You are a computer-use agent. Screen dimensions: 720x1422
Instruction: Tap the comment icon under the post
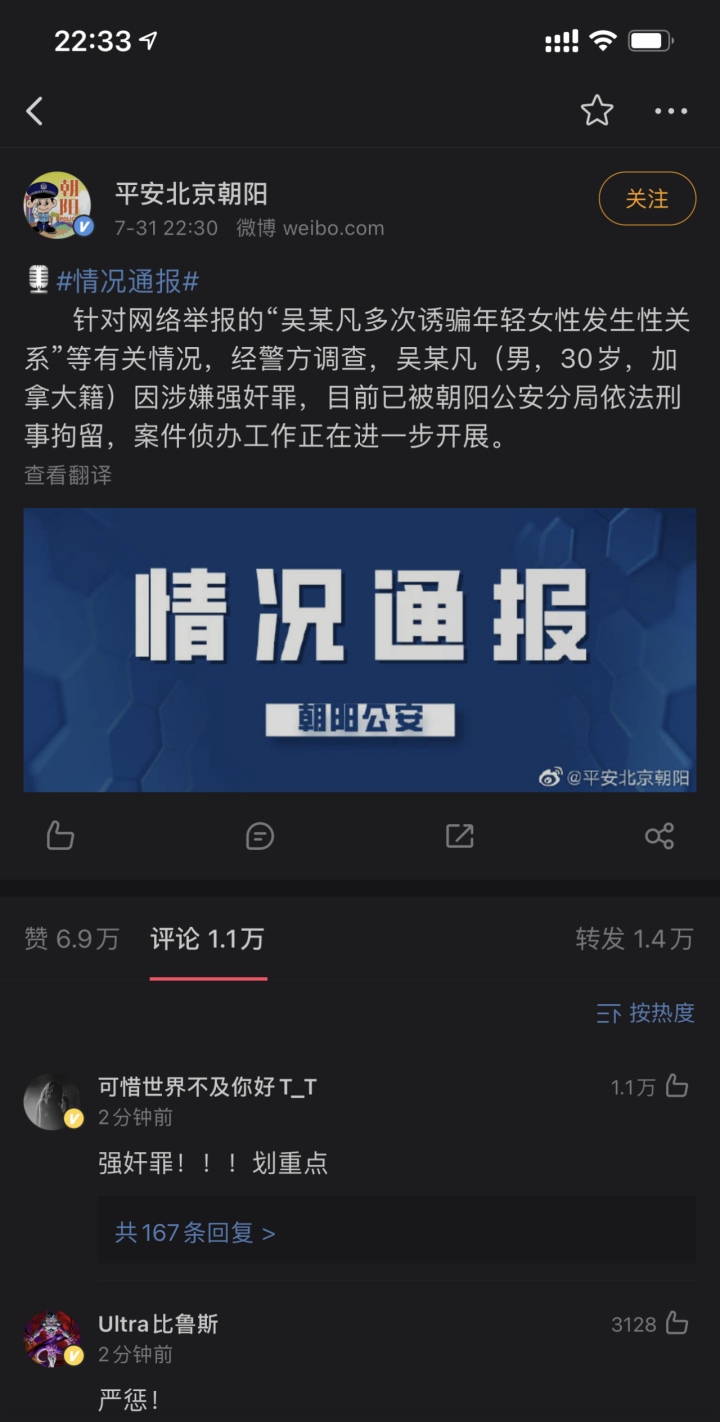click(260, 836)
